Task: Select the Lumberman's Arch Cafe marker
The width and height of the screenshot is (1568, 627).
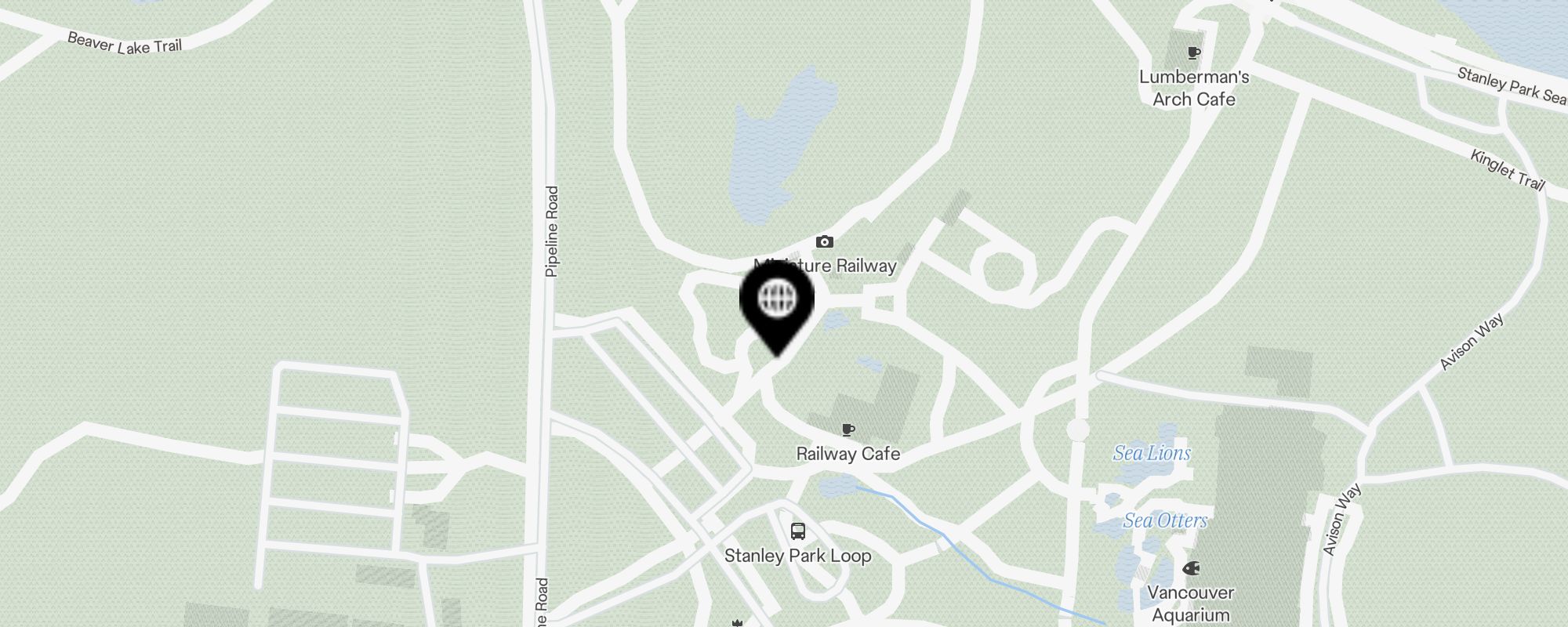Action: click(1193, 53)
